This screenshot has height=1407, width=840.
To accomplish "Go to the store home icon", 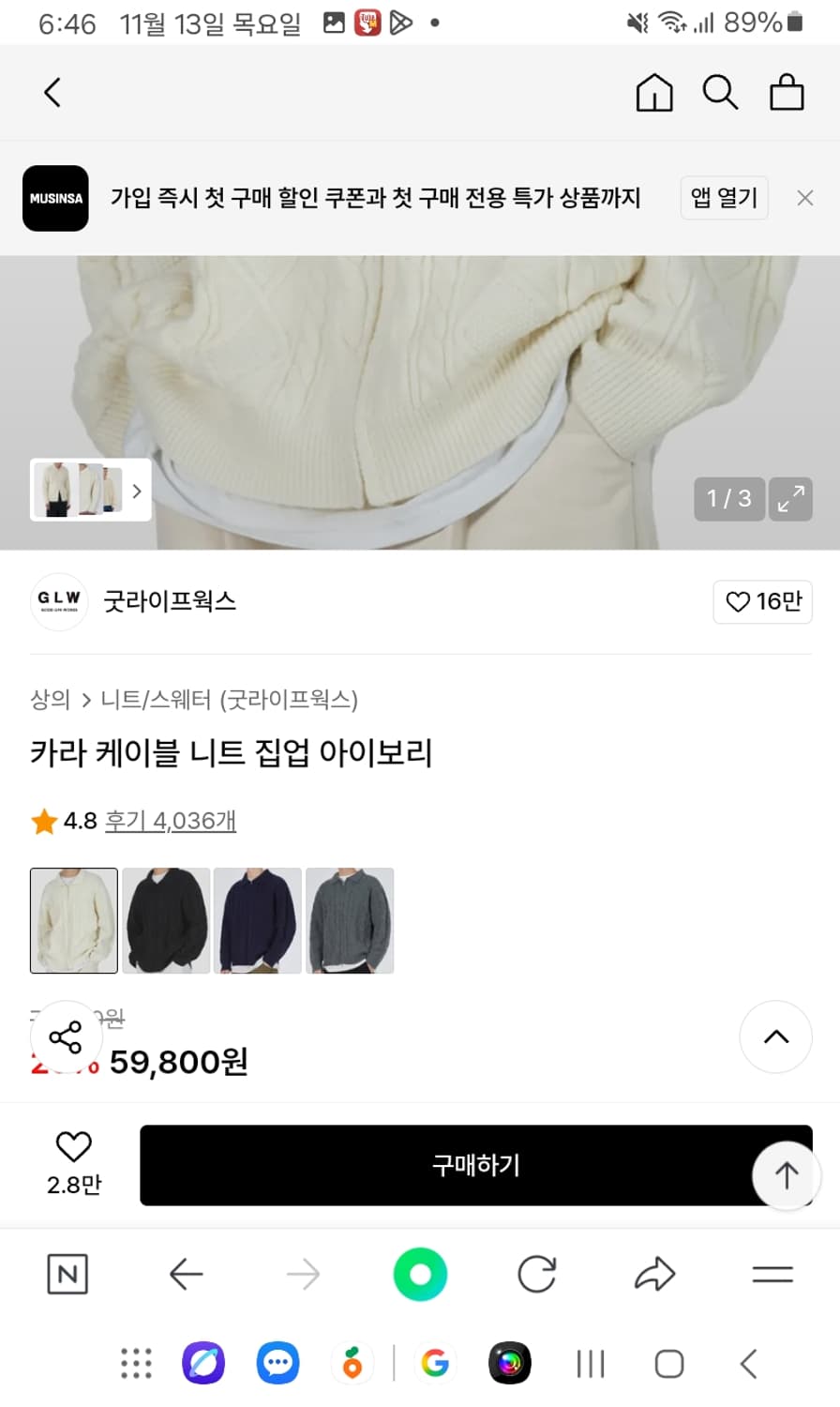I will [653, 93].
